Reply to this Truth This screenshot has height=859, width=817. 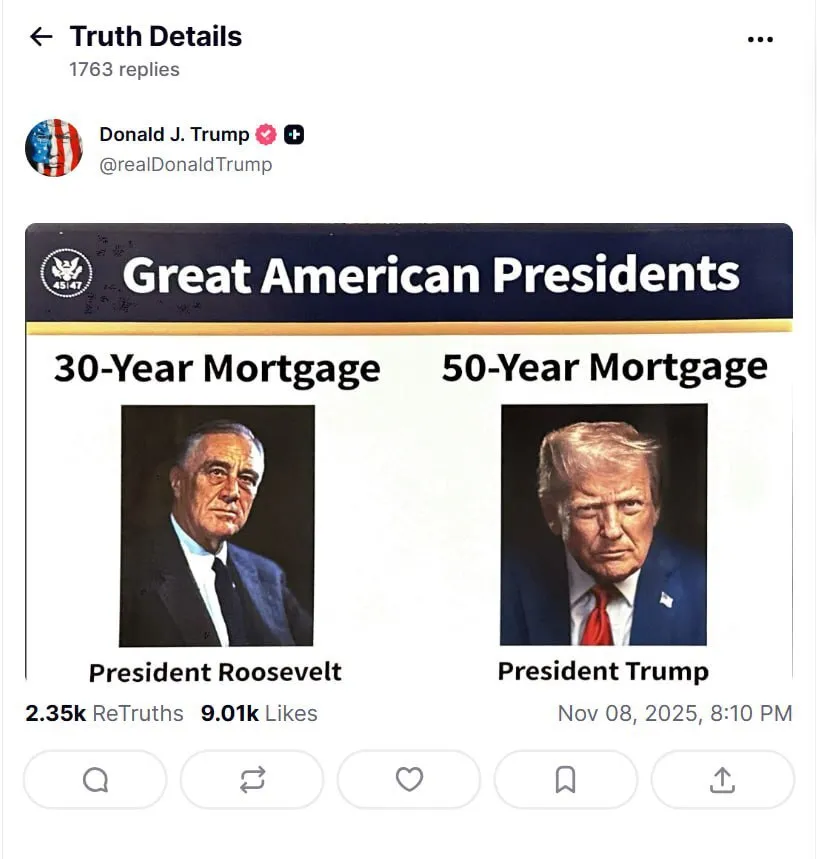point(95,779)
